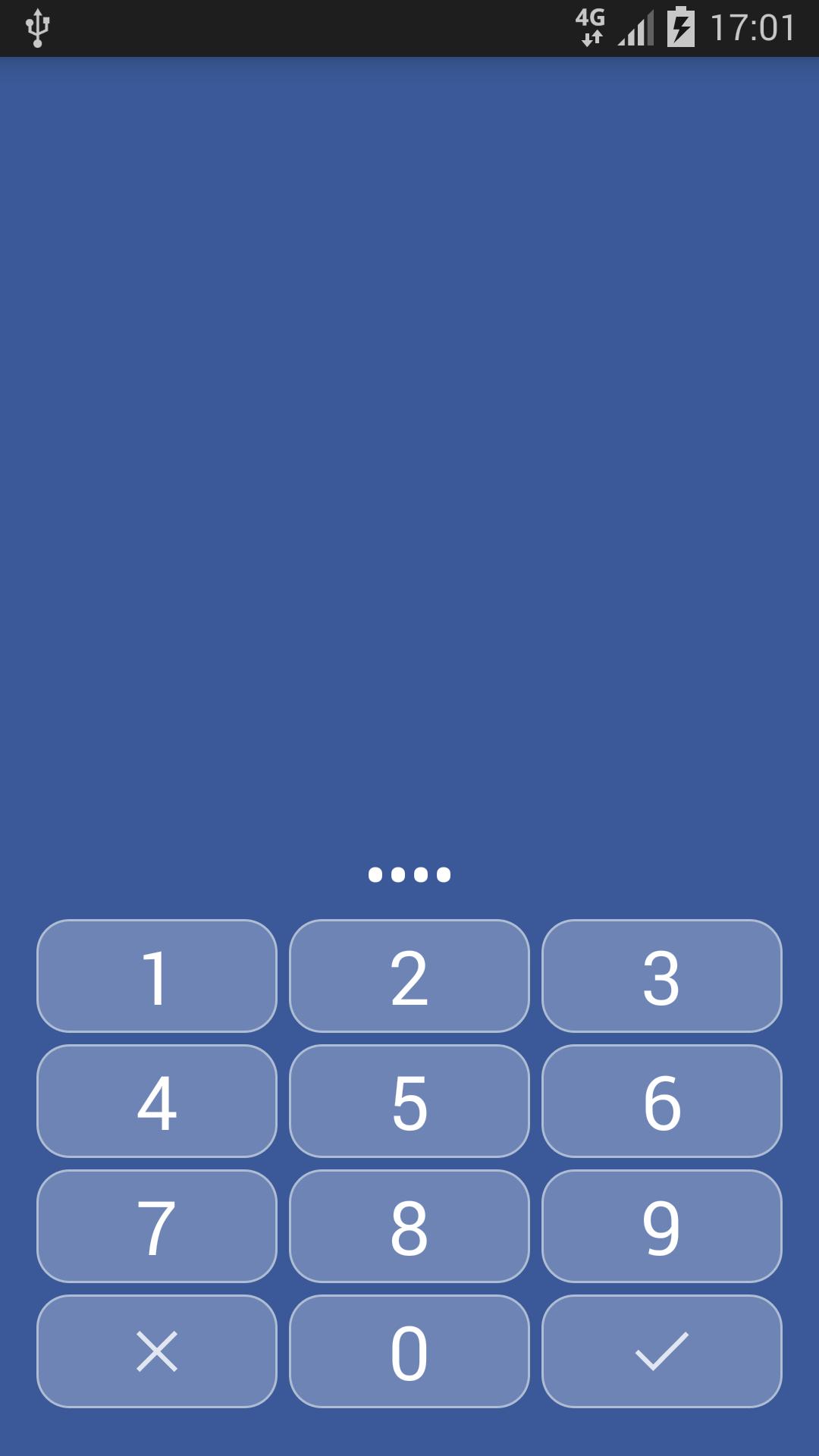Tap the four PIN entry dots
Viewport: 819px width, 1456px height.
409,874
